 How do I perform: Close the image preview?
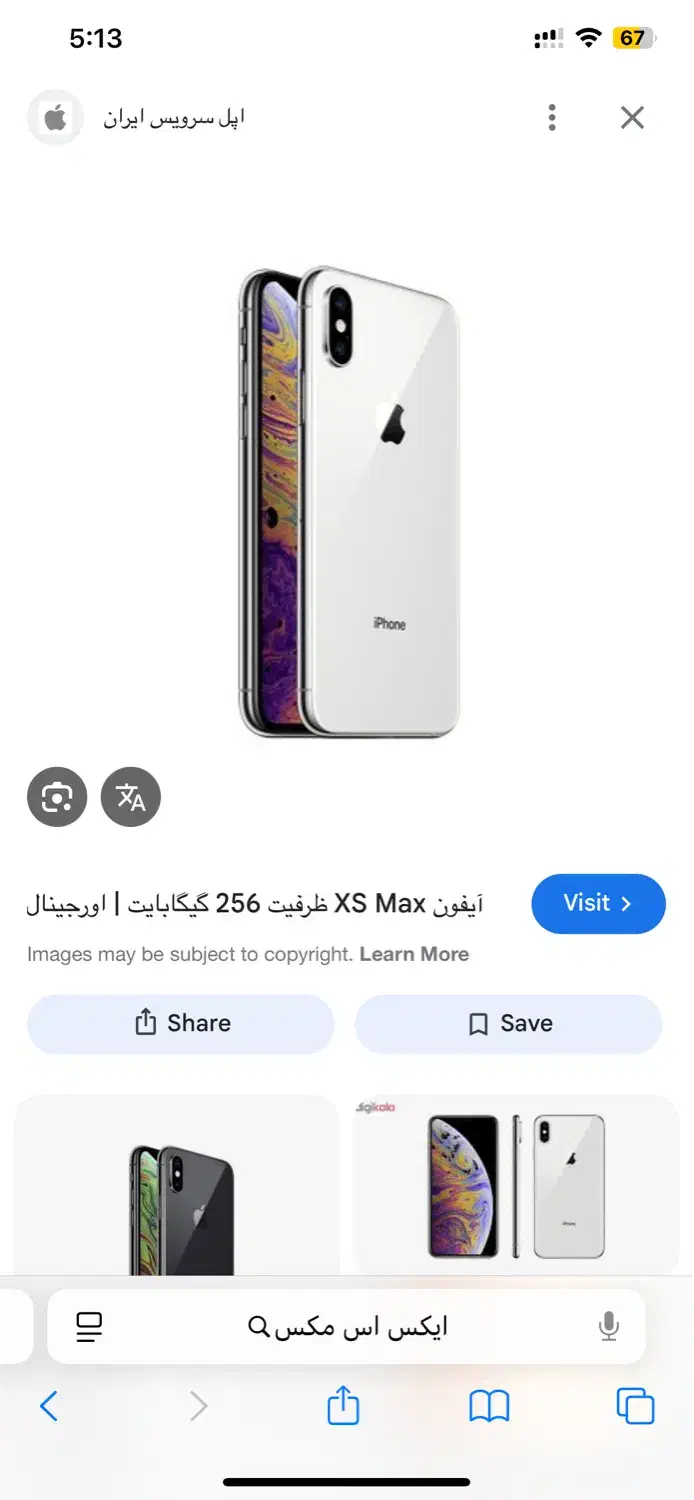coord(632,118)
